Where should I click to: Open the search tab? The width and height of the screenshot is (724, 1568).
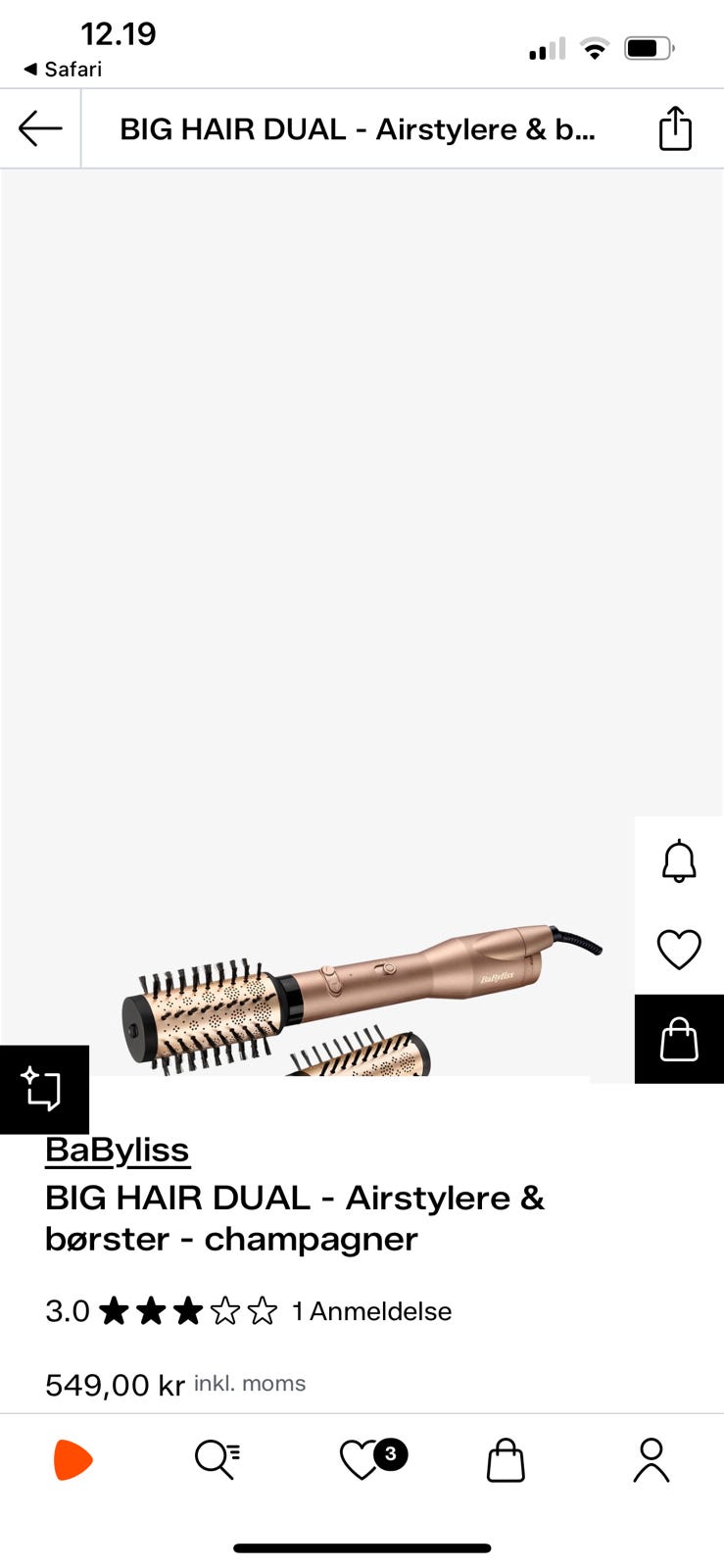[217, 1460]
